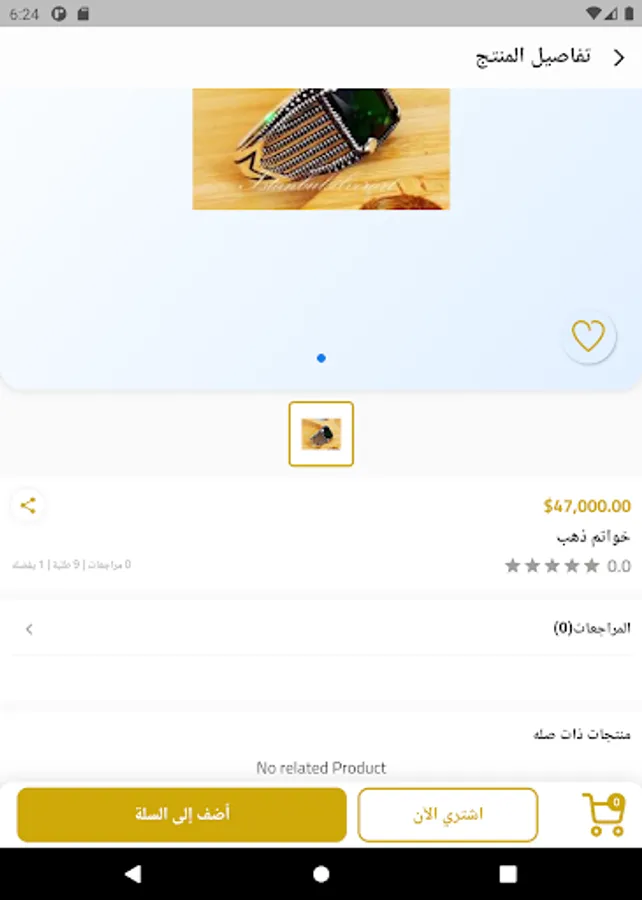The width and height of the screenshot is (642, 900).
Task: Open the main product image
Action: point(321,149)
